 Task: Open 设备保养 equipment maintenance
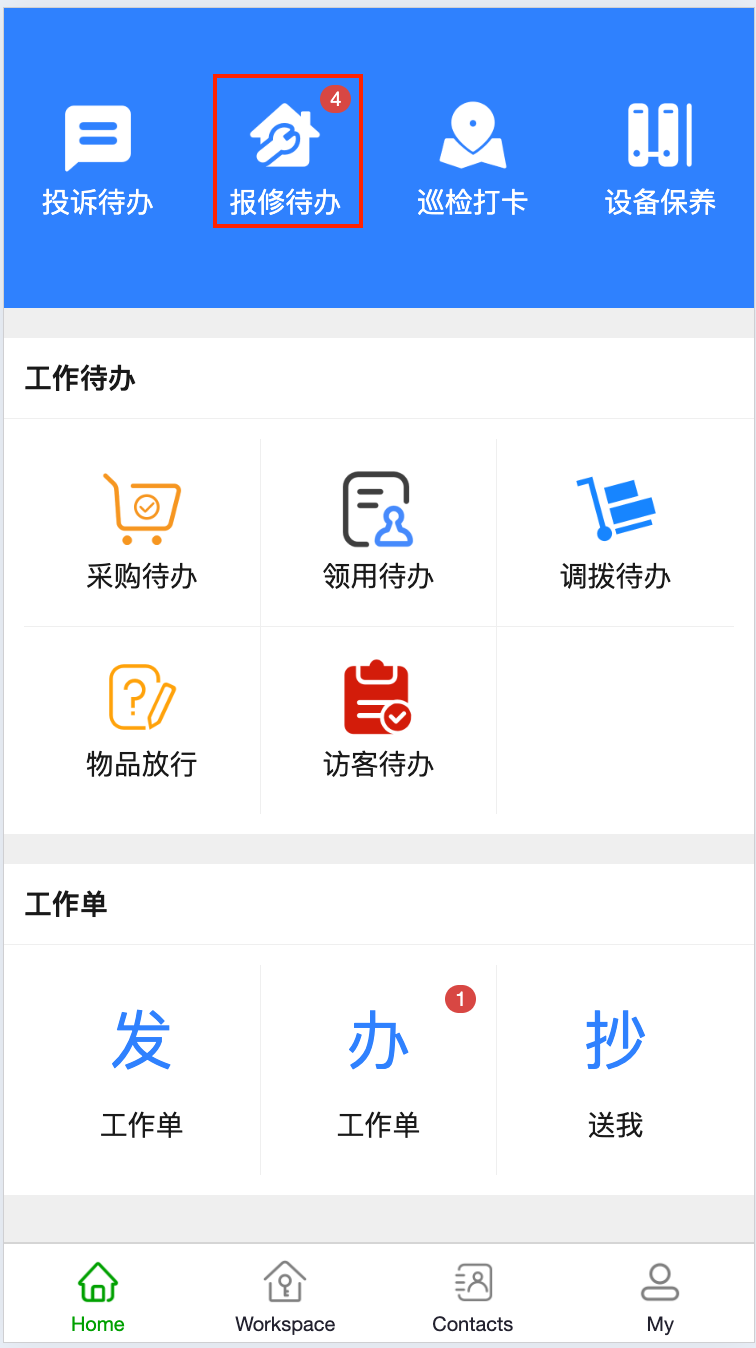pyautogui.click(x=660, y=158)
